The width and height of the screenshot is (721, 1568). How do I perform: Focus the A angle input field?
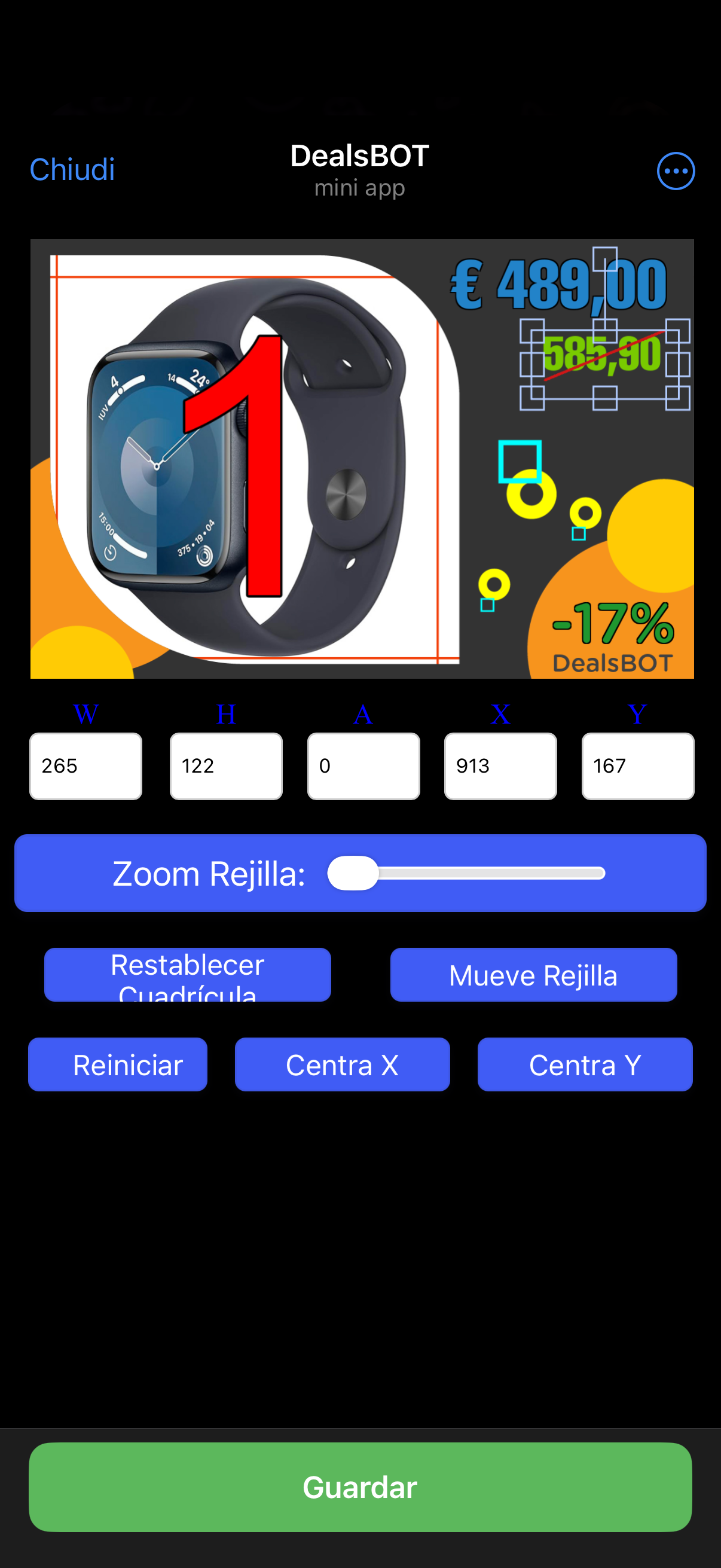coord(363,765)
